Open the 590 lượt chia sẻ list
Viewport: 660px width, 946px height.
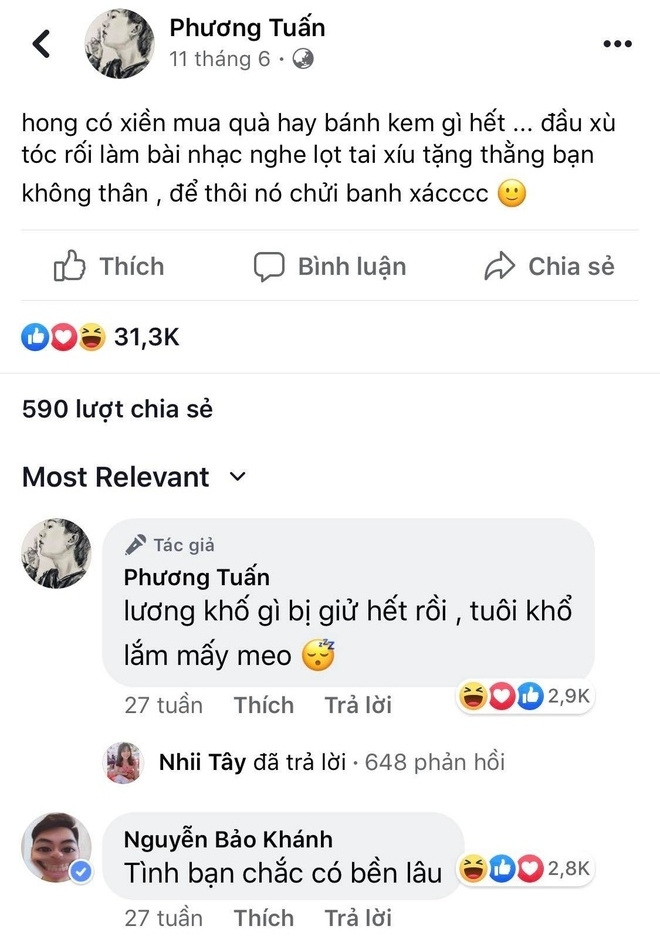(117, 409)
